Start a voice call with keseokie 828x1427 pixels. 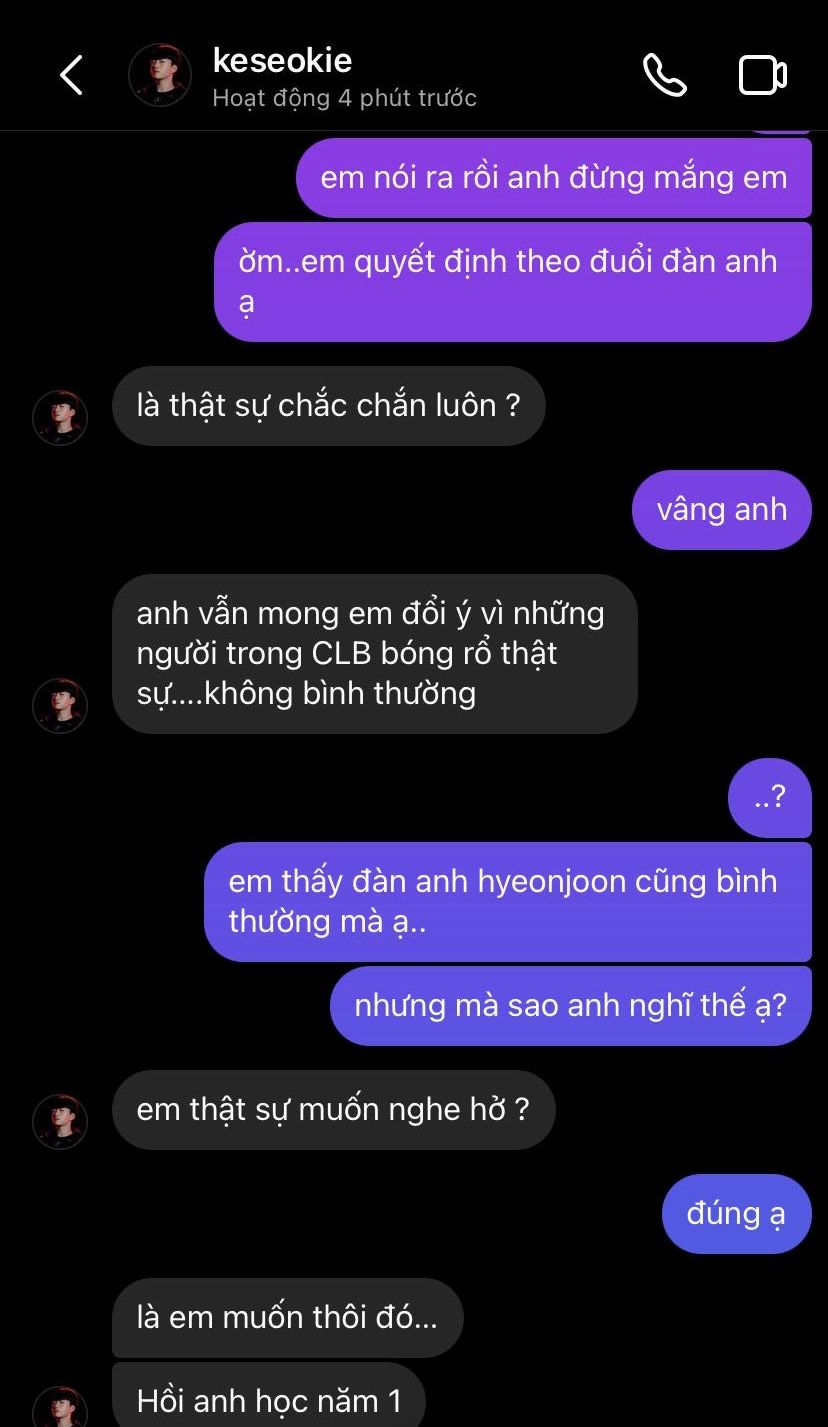(664, 76)
